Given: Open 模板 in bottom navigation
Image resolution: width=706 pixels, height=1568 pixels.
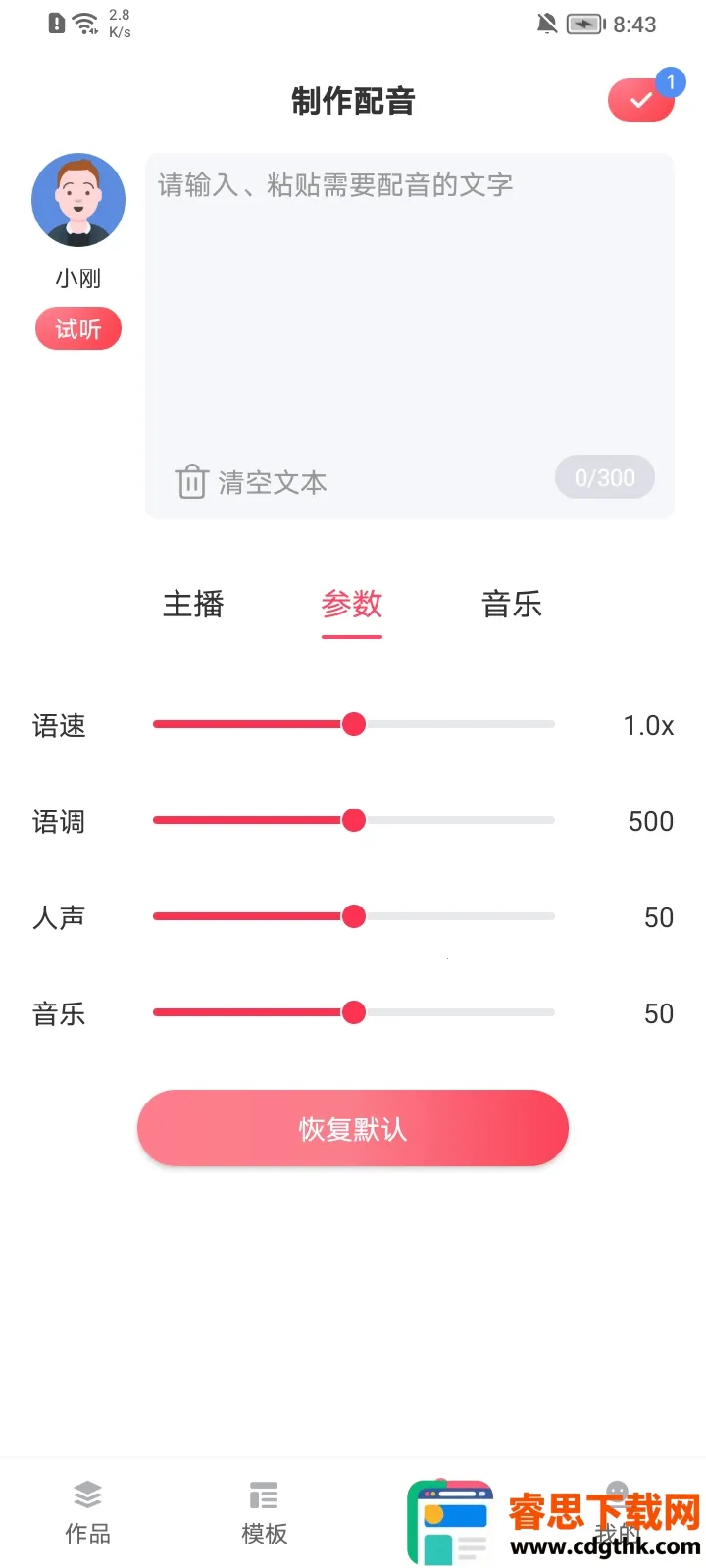Looking at the screenshot, I should click(x=264, y=1512).
